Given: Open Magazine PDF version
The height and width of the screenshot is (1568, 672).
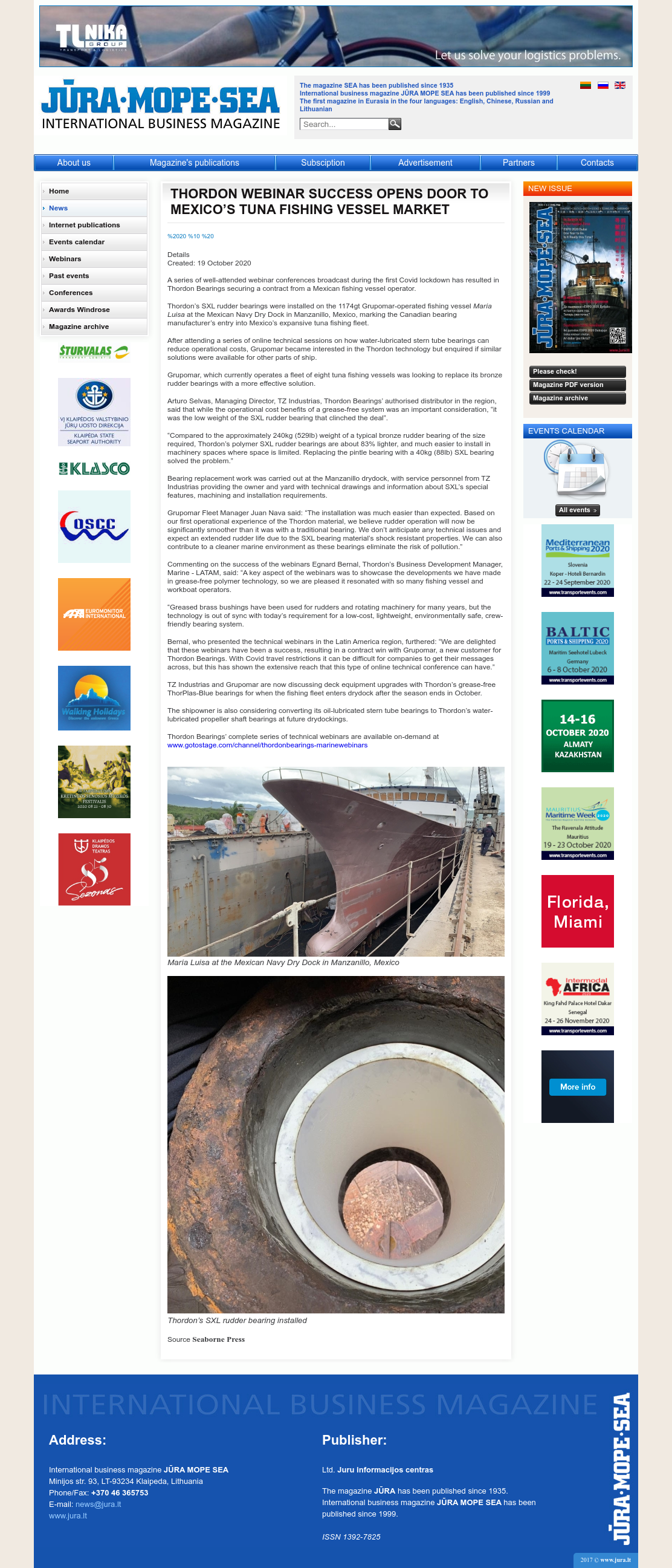Looking at the screenshot, I should pos(577,385).
